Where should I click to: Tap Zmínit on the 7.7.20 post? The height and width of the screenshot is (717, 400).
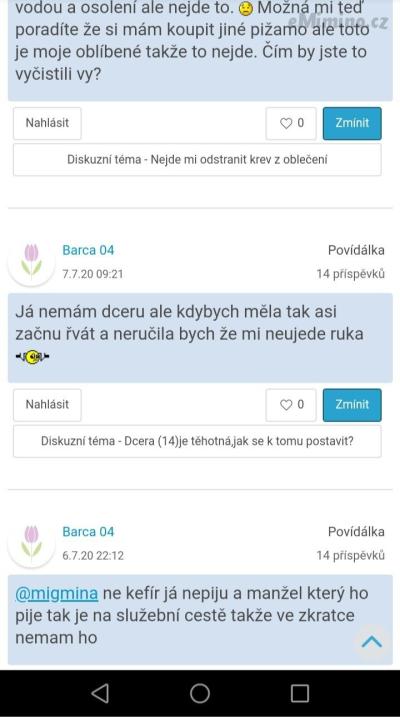point(352,405)
